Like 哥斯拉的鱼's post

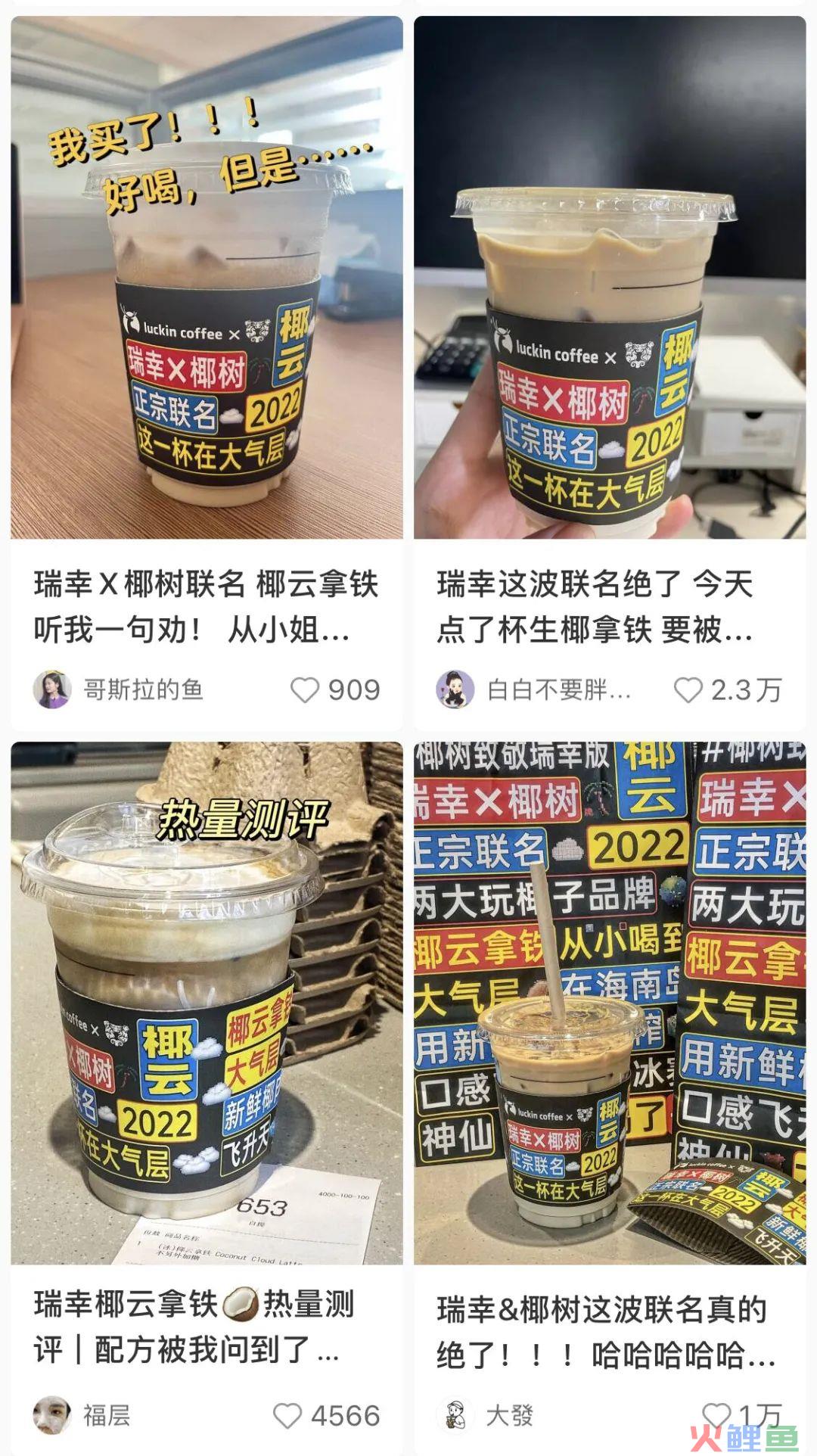pyautogui.click(x=306, y=690)
